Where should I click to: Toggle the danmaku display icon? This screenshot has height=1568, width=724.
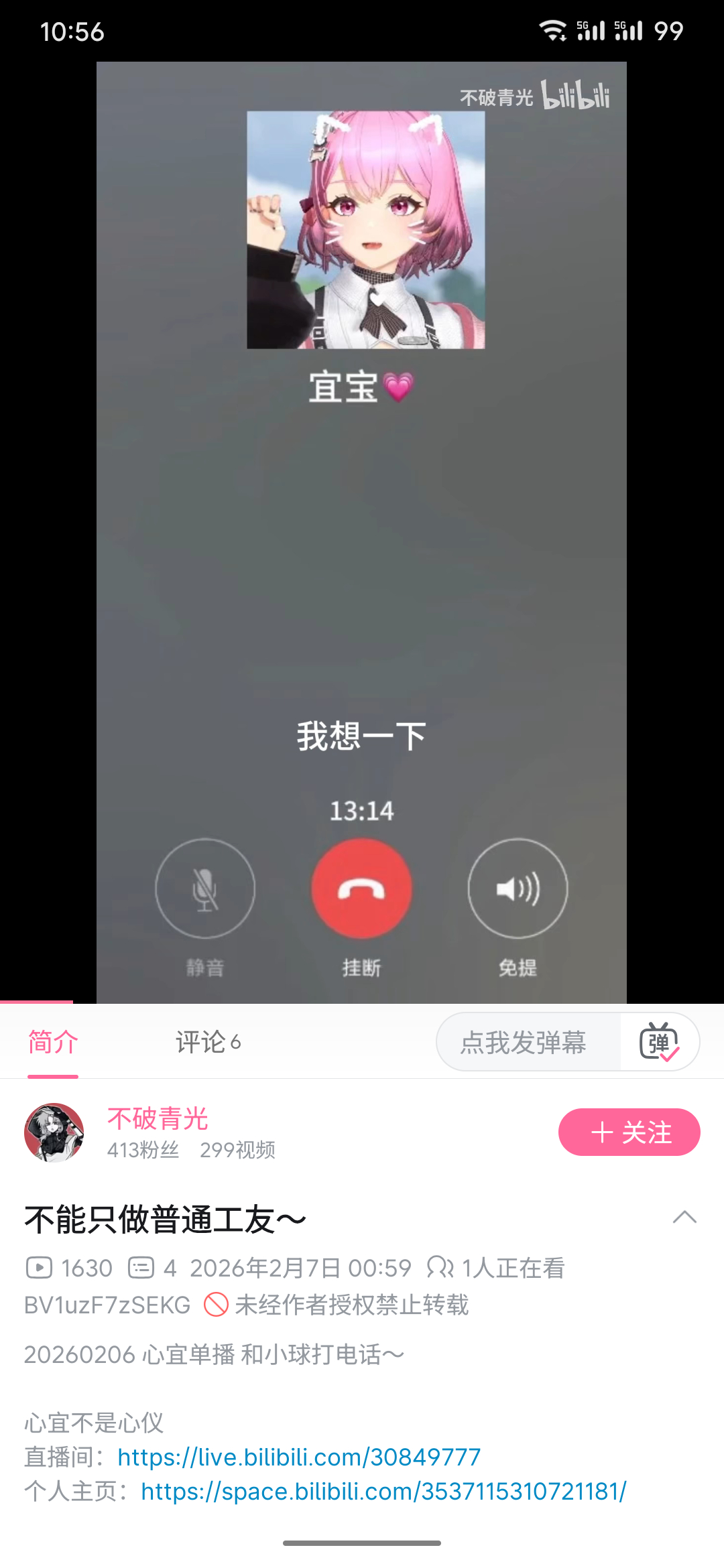[x=660, y=1042]
